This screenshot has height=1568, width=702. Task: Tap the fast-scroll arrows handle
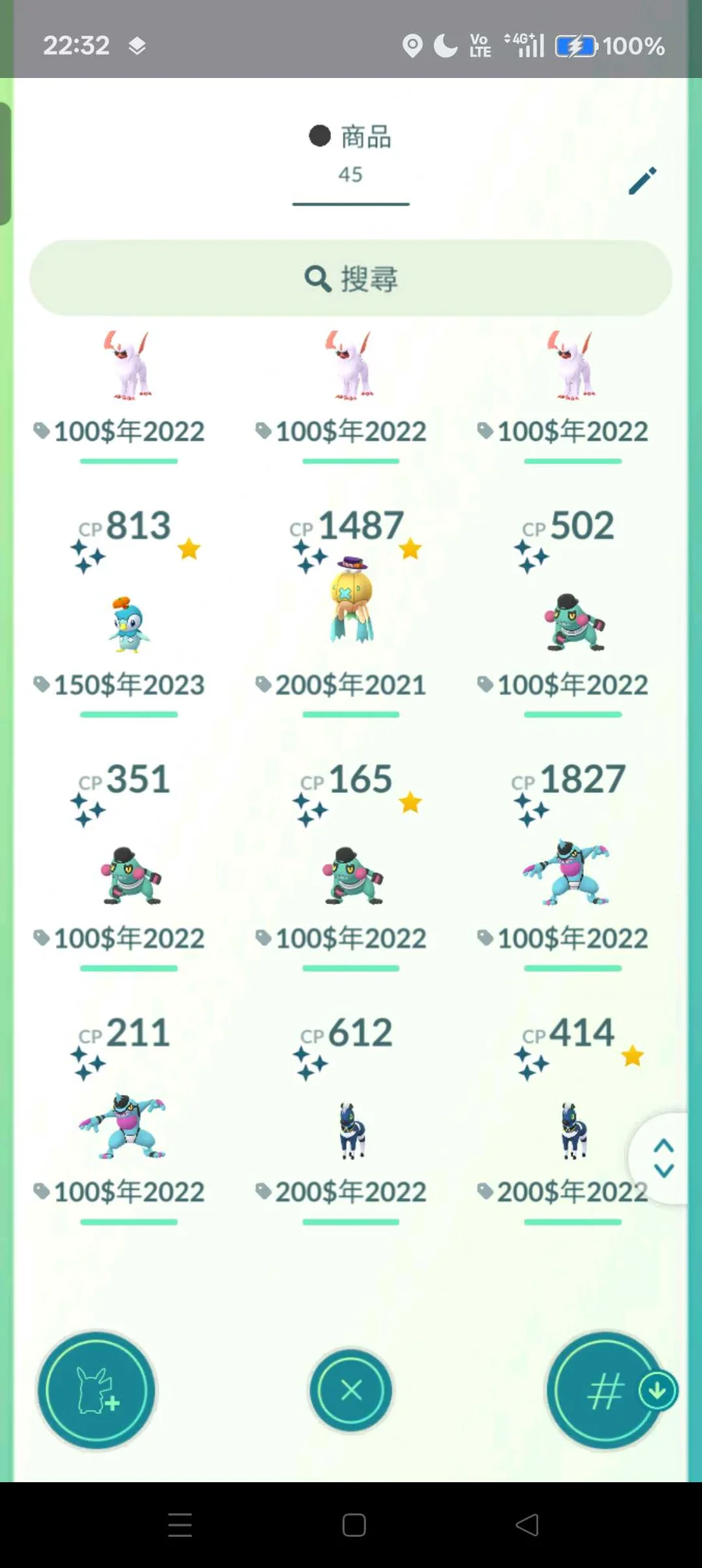[663, 1158]
